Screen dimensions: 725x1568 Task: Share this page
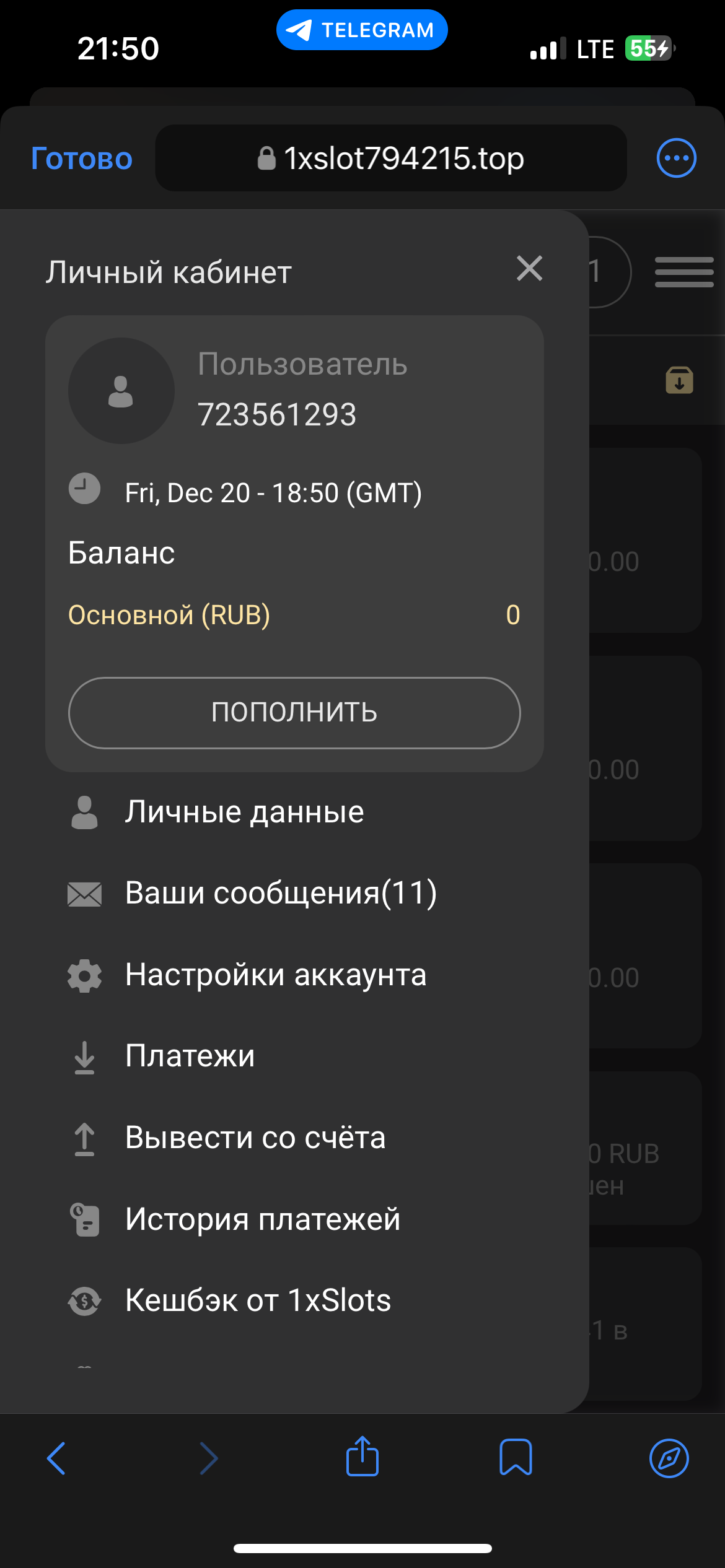pos(362,1456)
